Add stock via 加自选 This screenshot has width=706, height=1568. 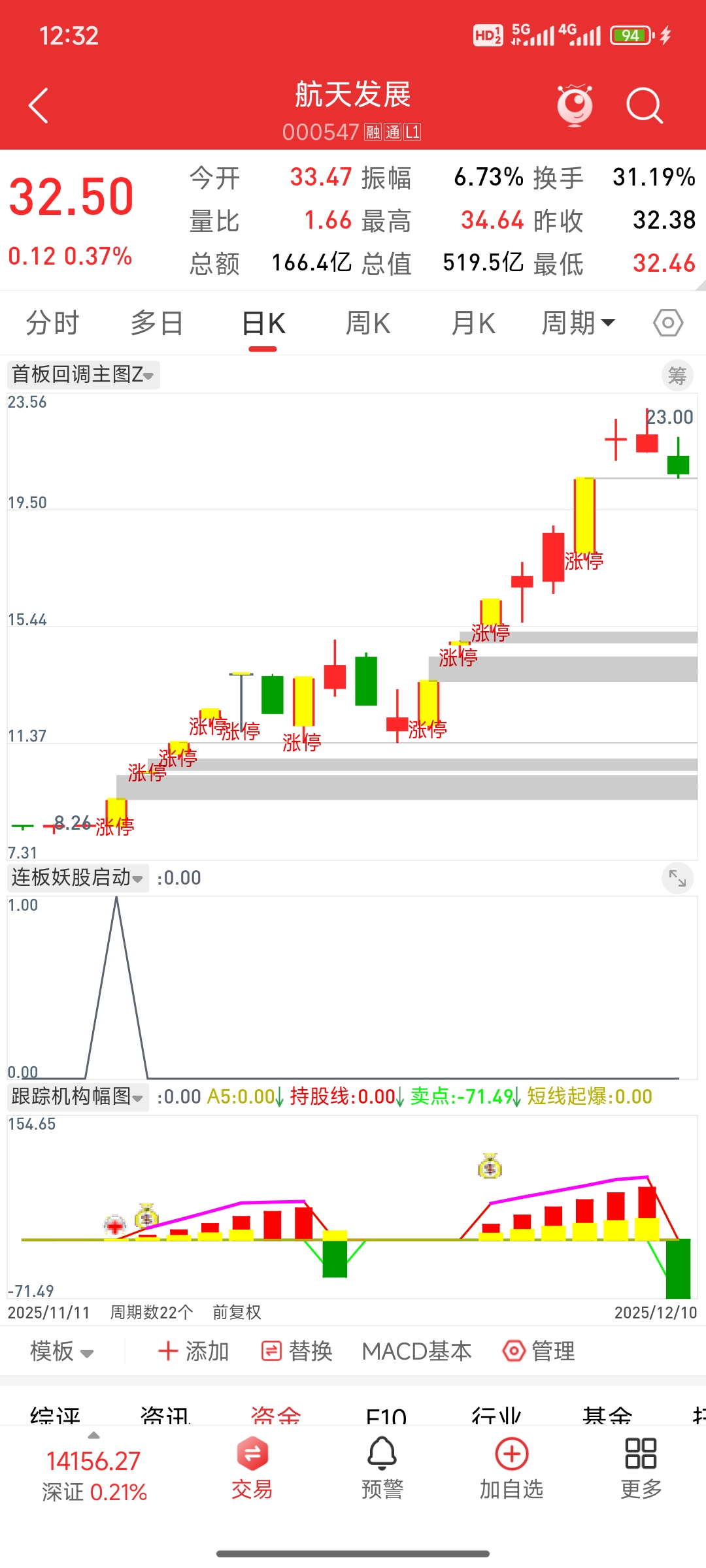[511, 1469]
